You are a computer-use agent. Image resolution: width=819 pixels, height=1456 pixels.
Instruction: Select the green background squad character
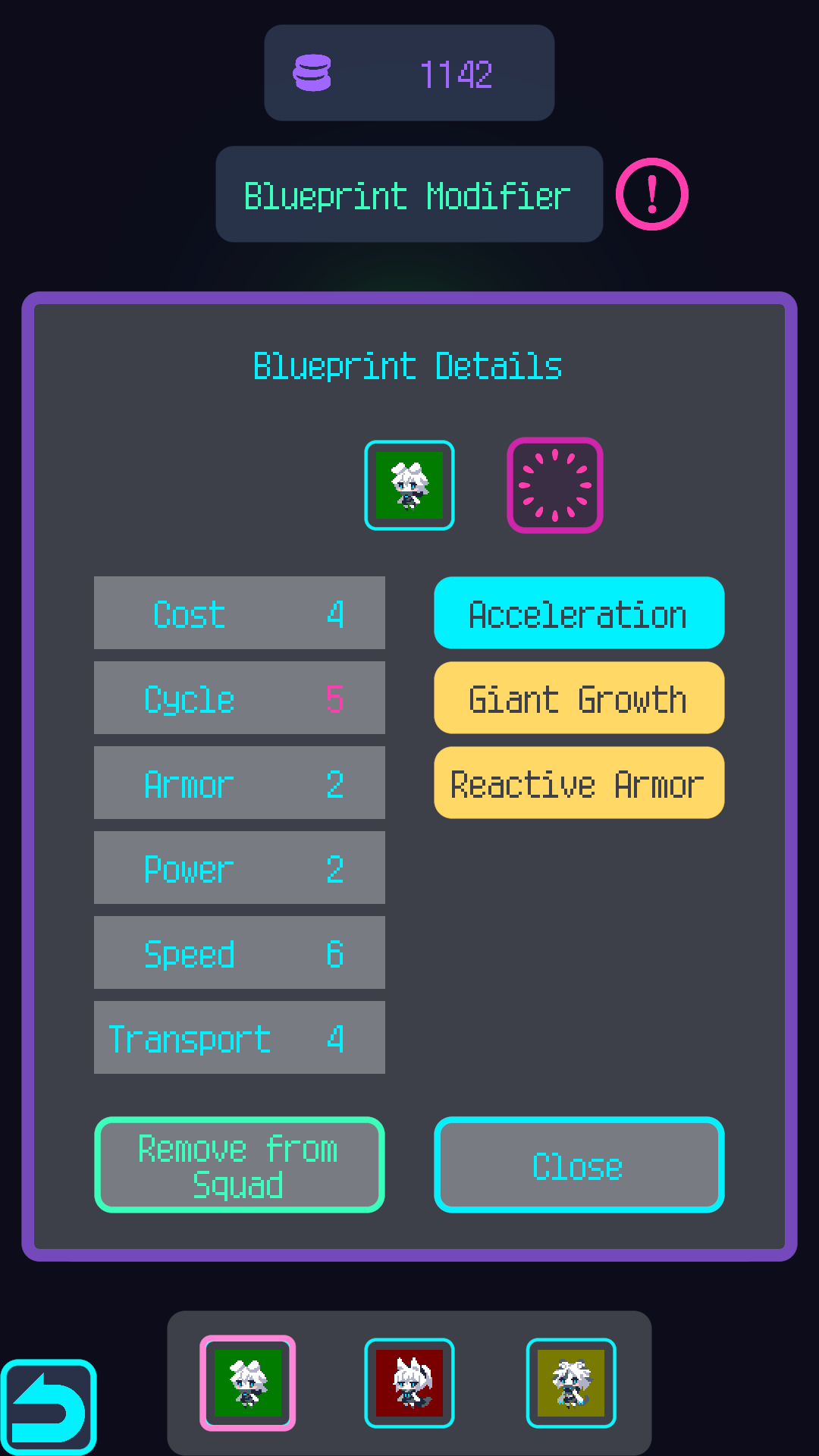tap(248, 1383)
